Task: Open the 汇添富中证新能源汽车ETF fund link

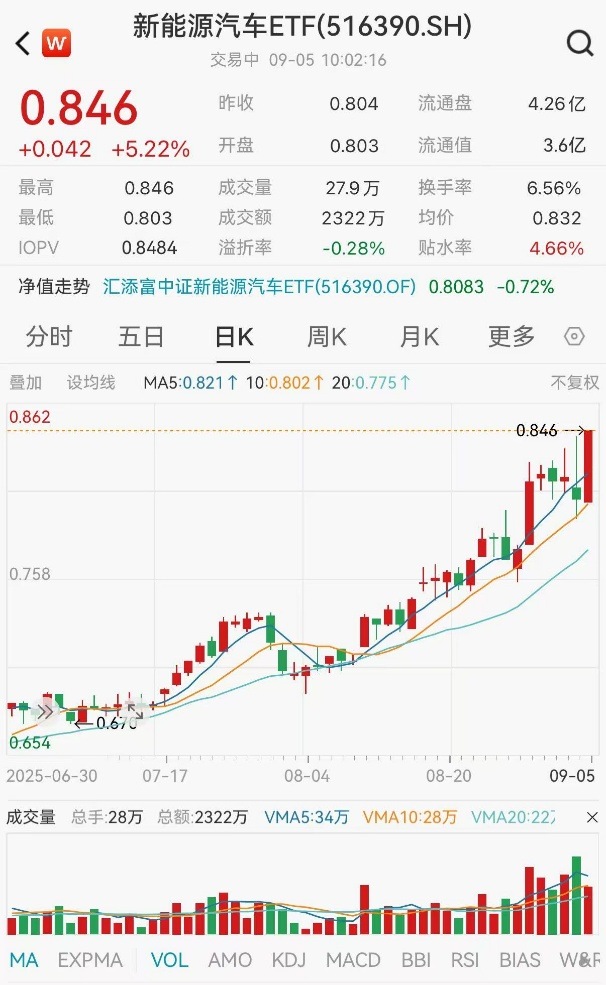Action: 259,287
